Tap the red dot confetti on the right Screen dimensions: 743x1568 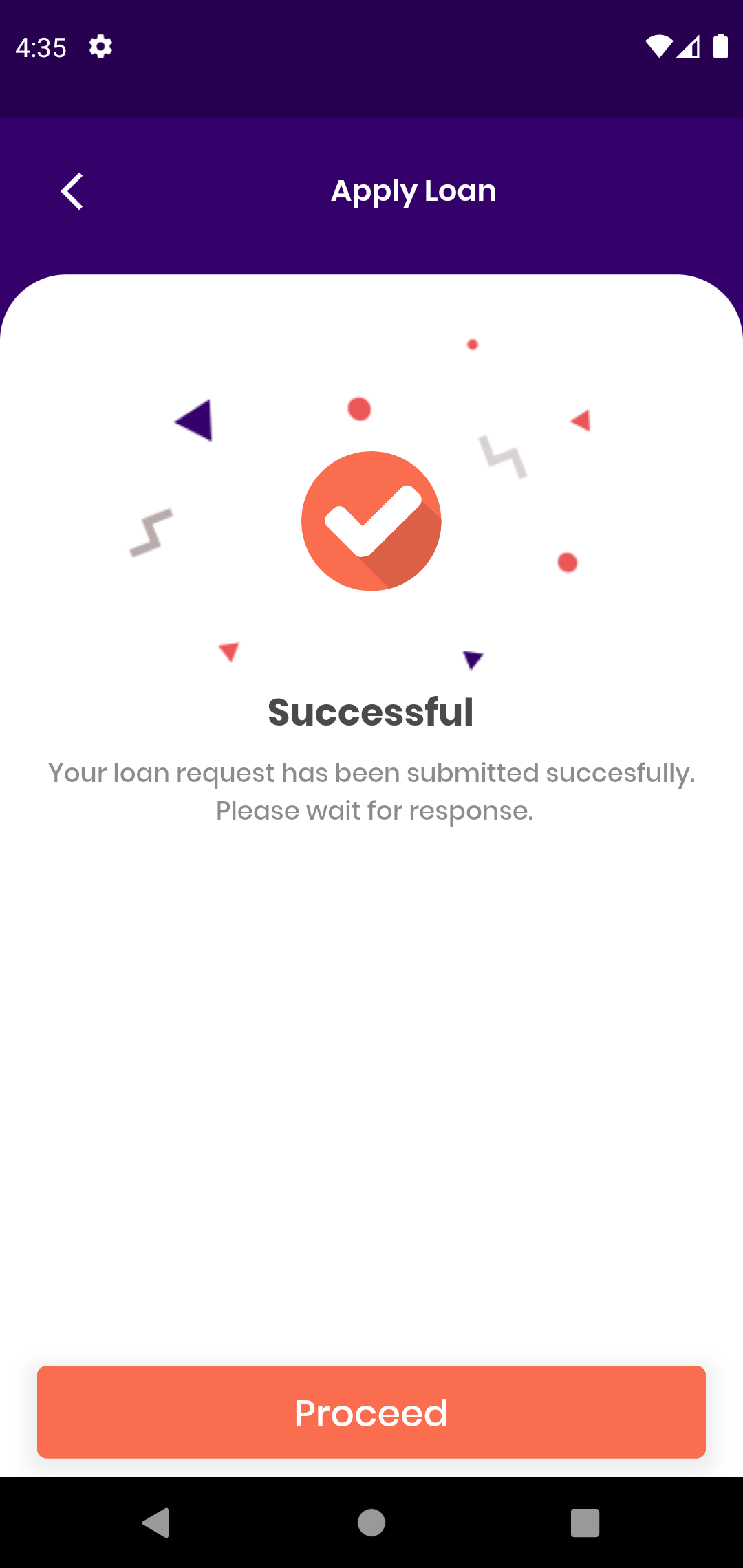pyautogui.click(x=566, y=560)
